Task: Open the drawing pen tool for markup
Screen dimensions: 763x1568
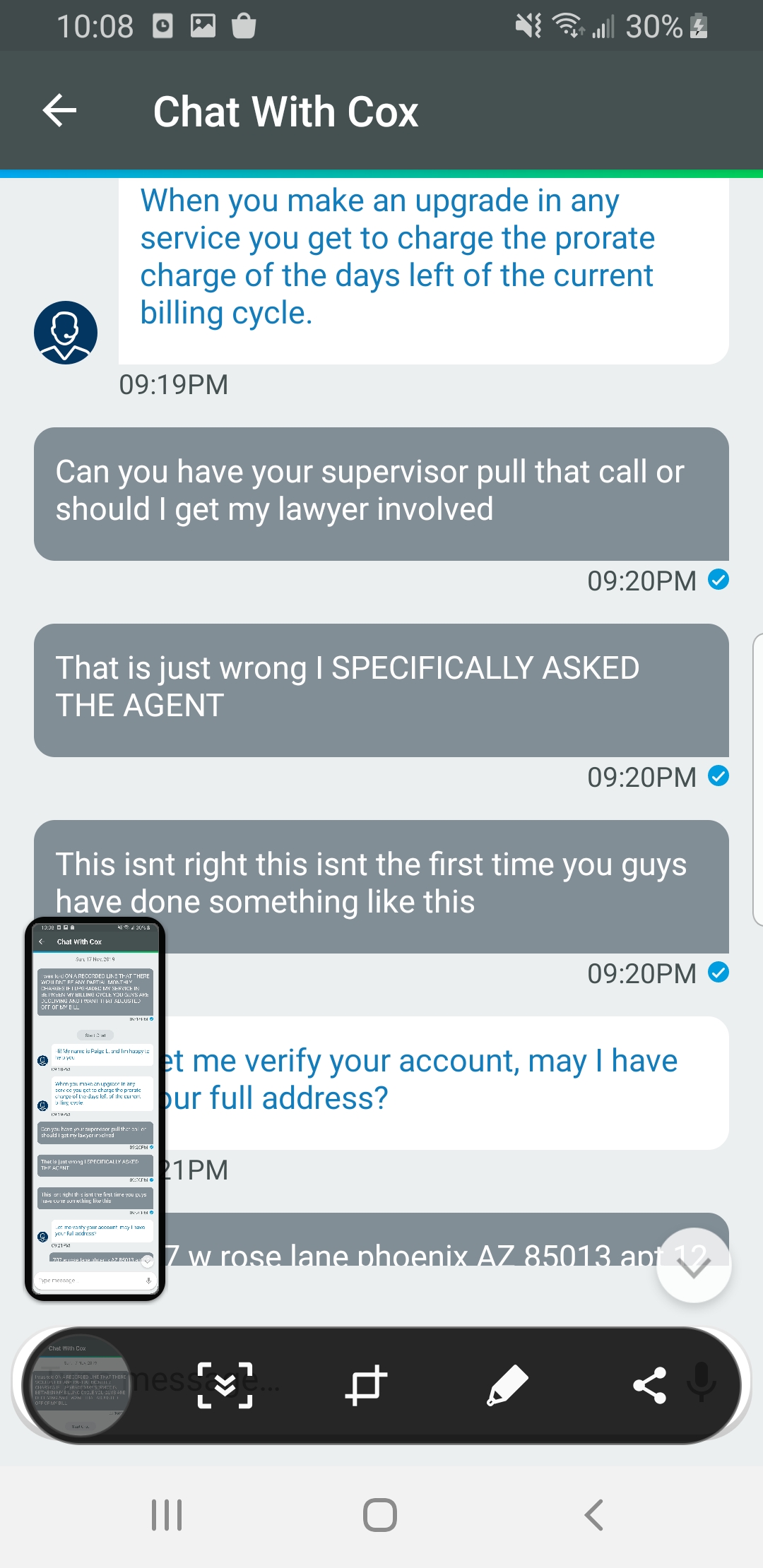Action: click(507, 1384)
